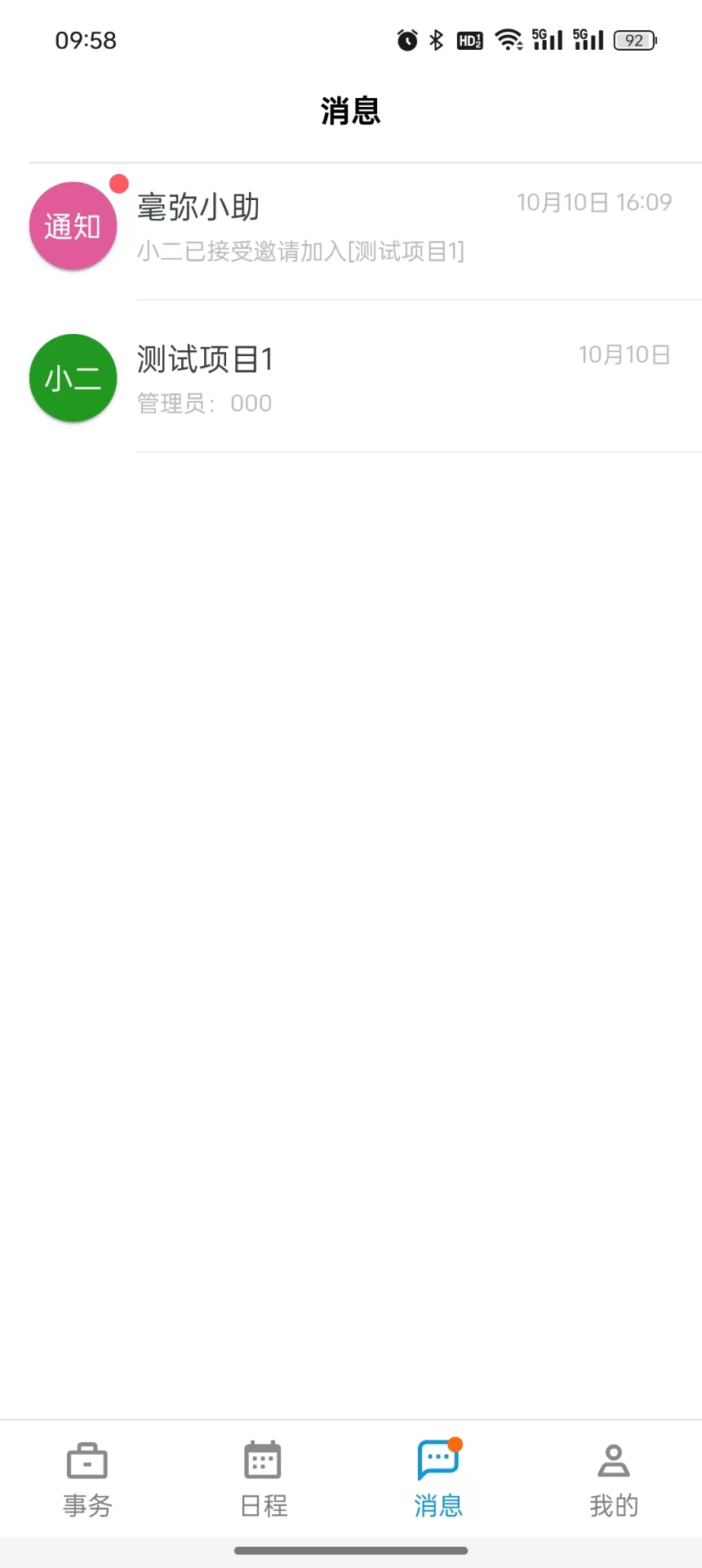The image size is (702, 1568).
Task: Switch to the 事务 tab
Action: (87, 1478)
